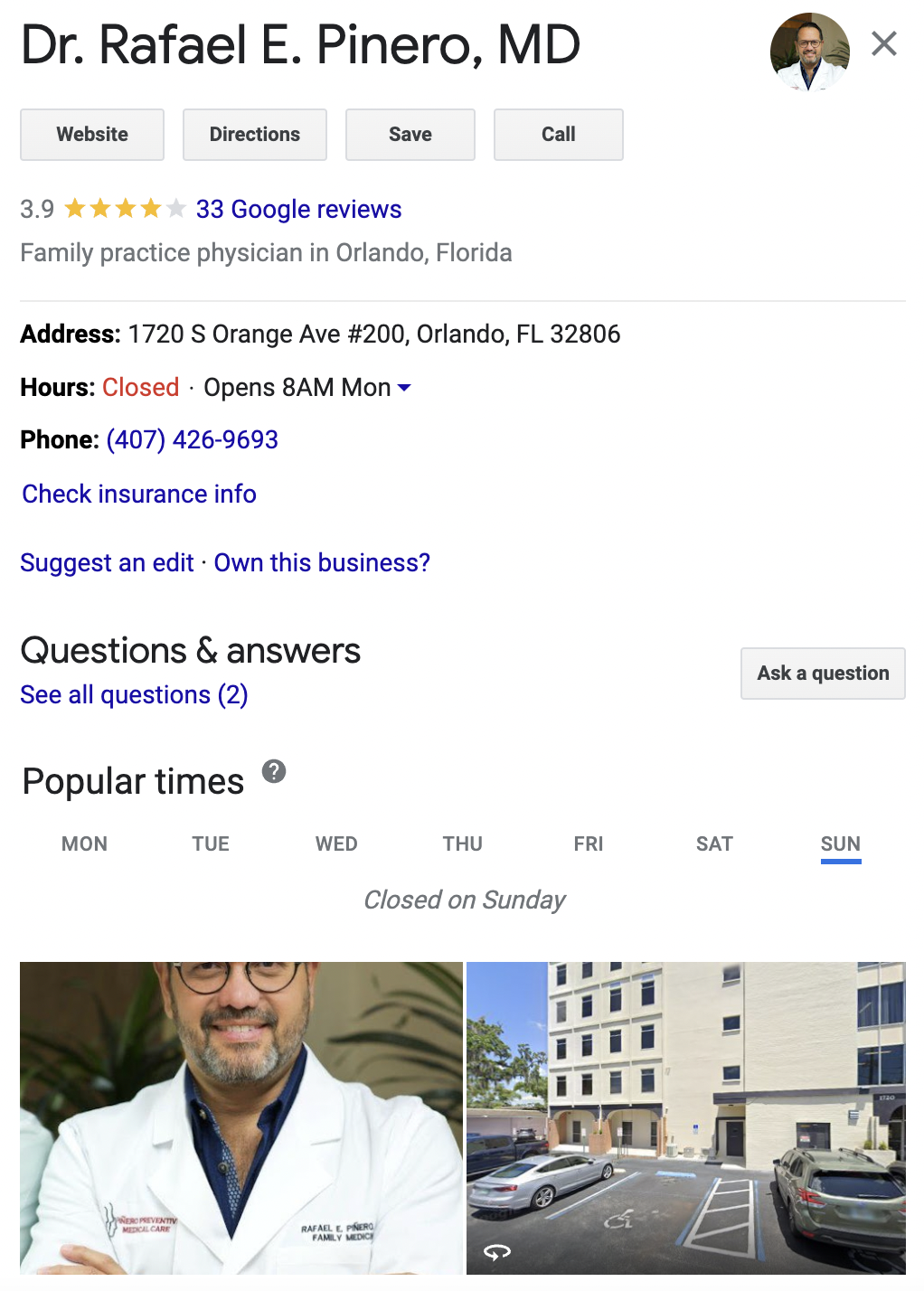Open Check insurance info link

tap(139, 495)
